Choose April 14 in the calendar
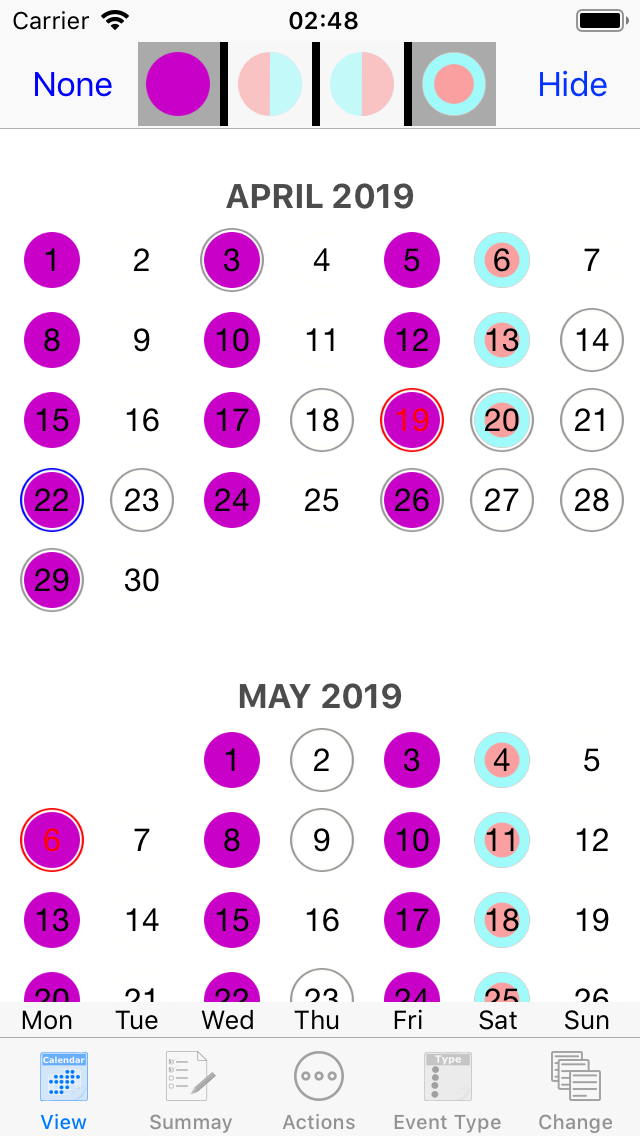Screen dimensions: 640x1136 click(591, 340)
